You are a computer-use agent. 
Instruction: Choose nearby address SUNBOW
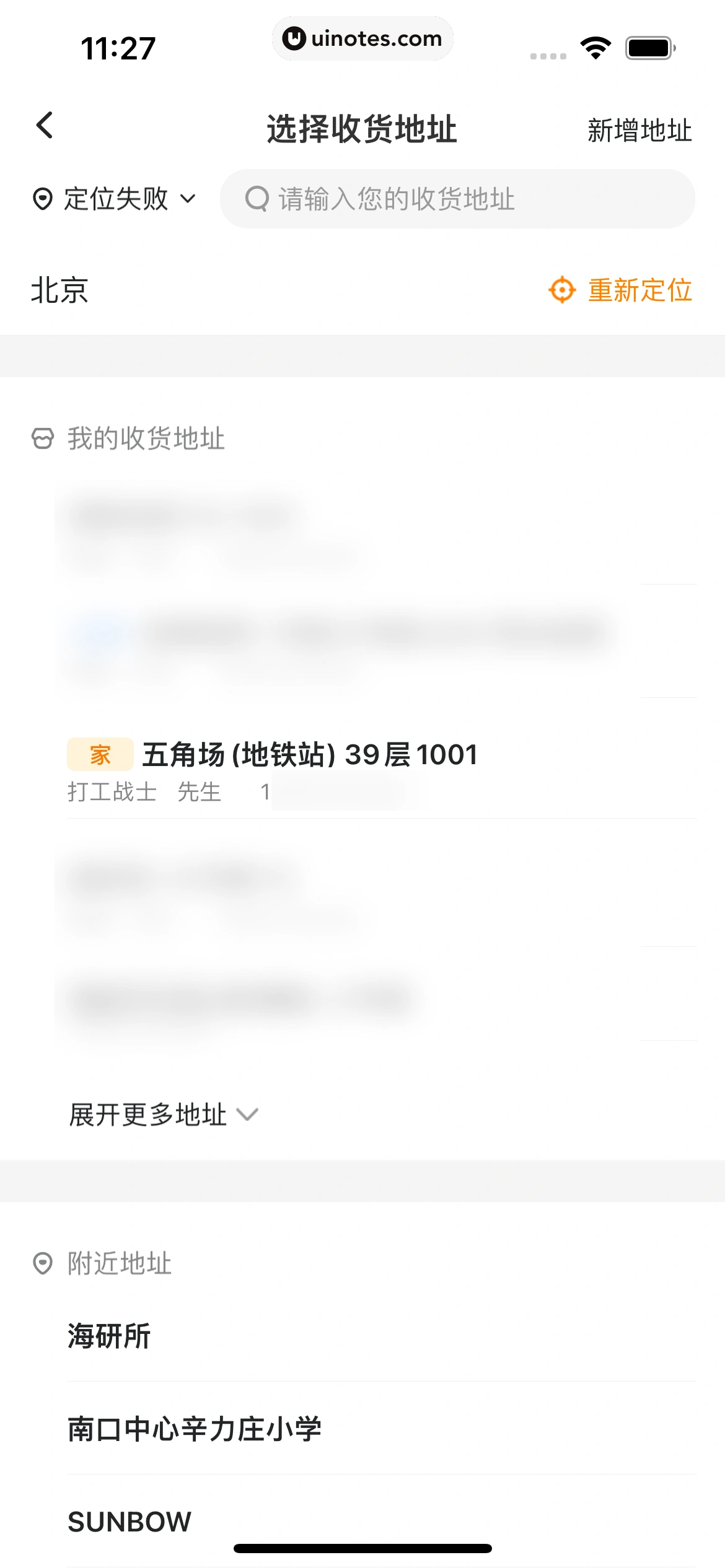point(130,1521)
